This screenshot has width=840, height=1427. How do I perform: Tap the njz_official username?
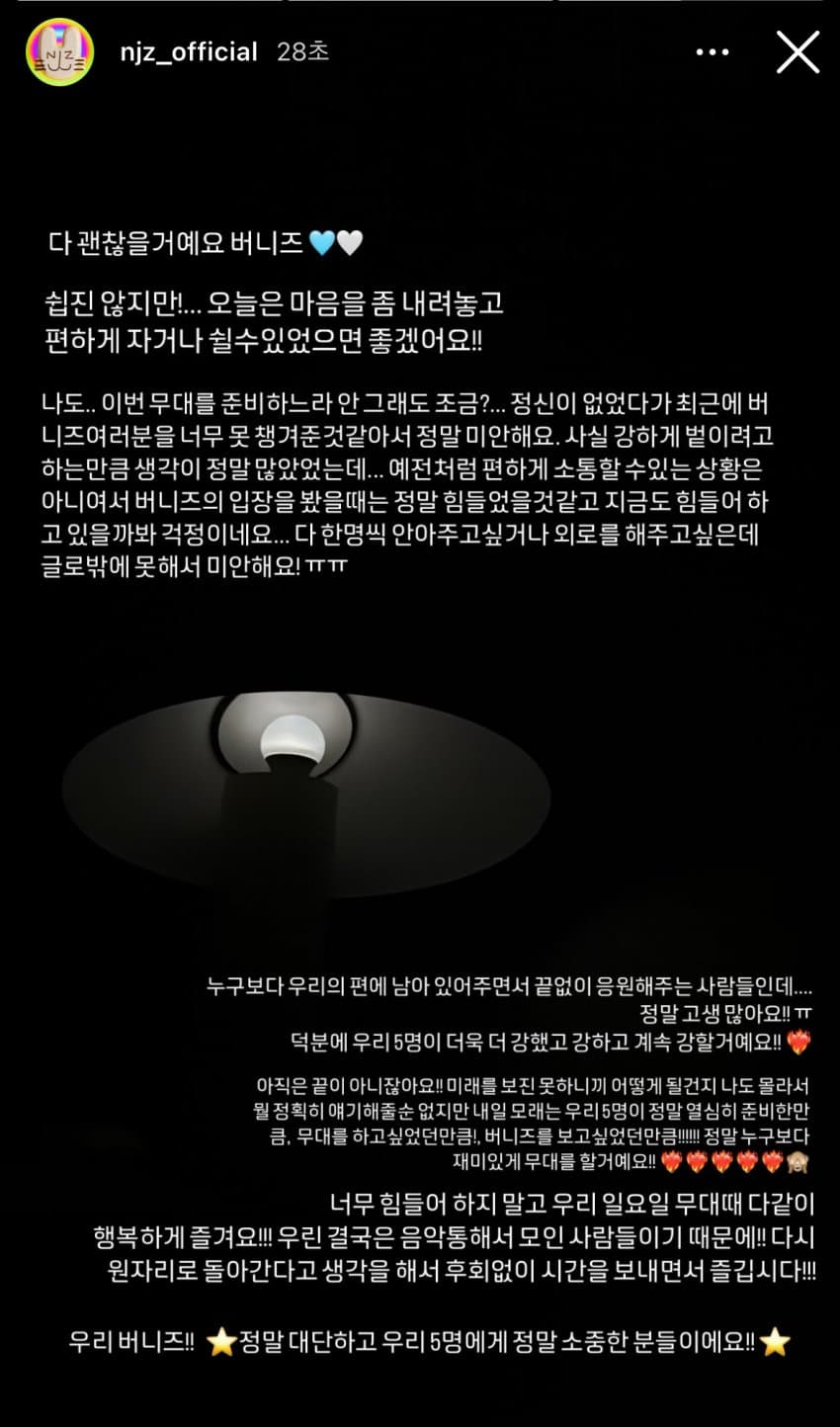point(186,52)
